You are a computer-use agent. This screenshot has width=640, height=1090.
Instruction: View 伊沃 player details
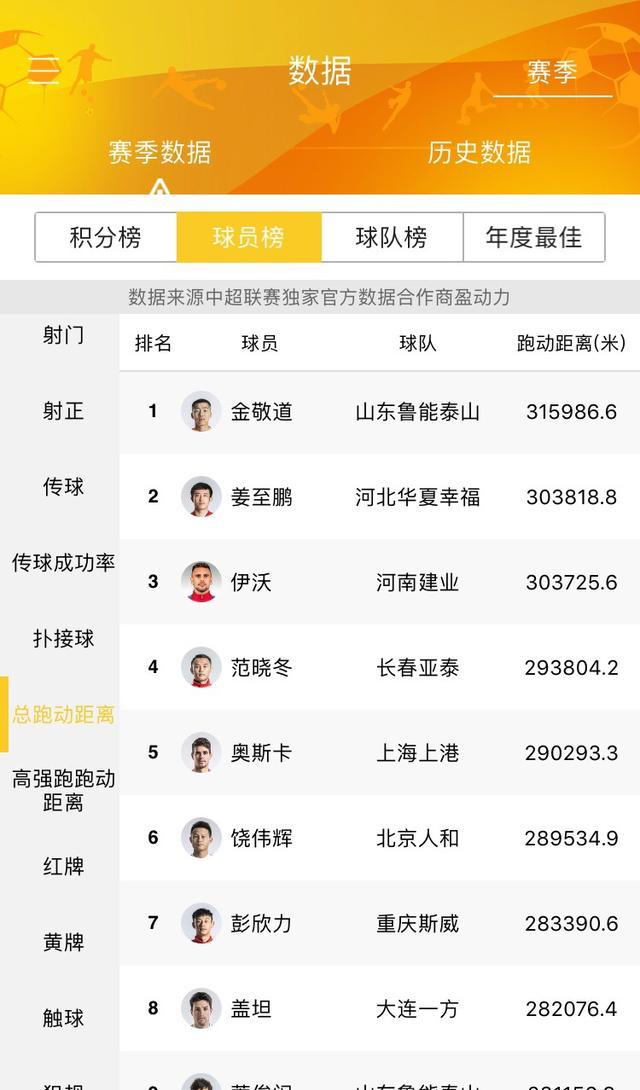[379, 582]
